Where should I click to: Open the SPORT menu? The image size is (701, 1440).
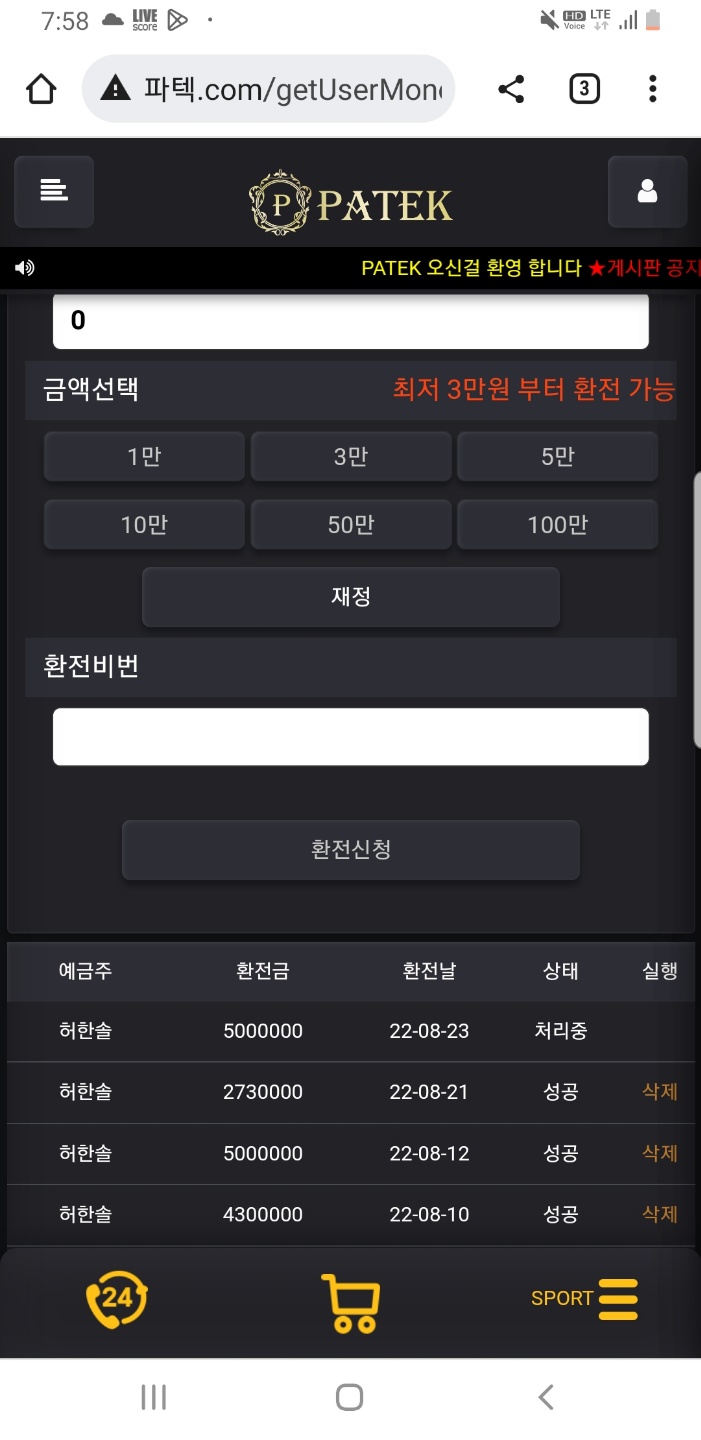585,1299
